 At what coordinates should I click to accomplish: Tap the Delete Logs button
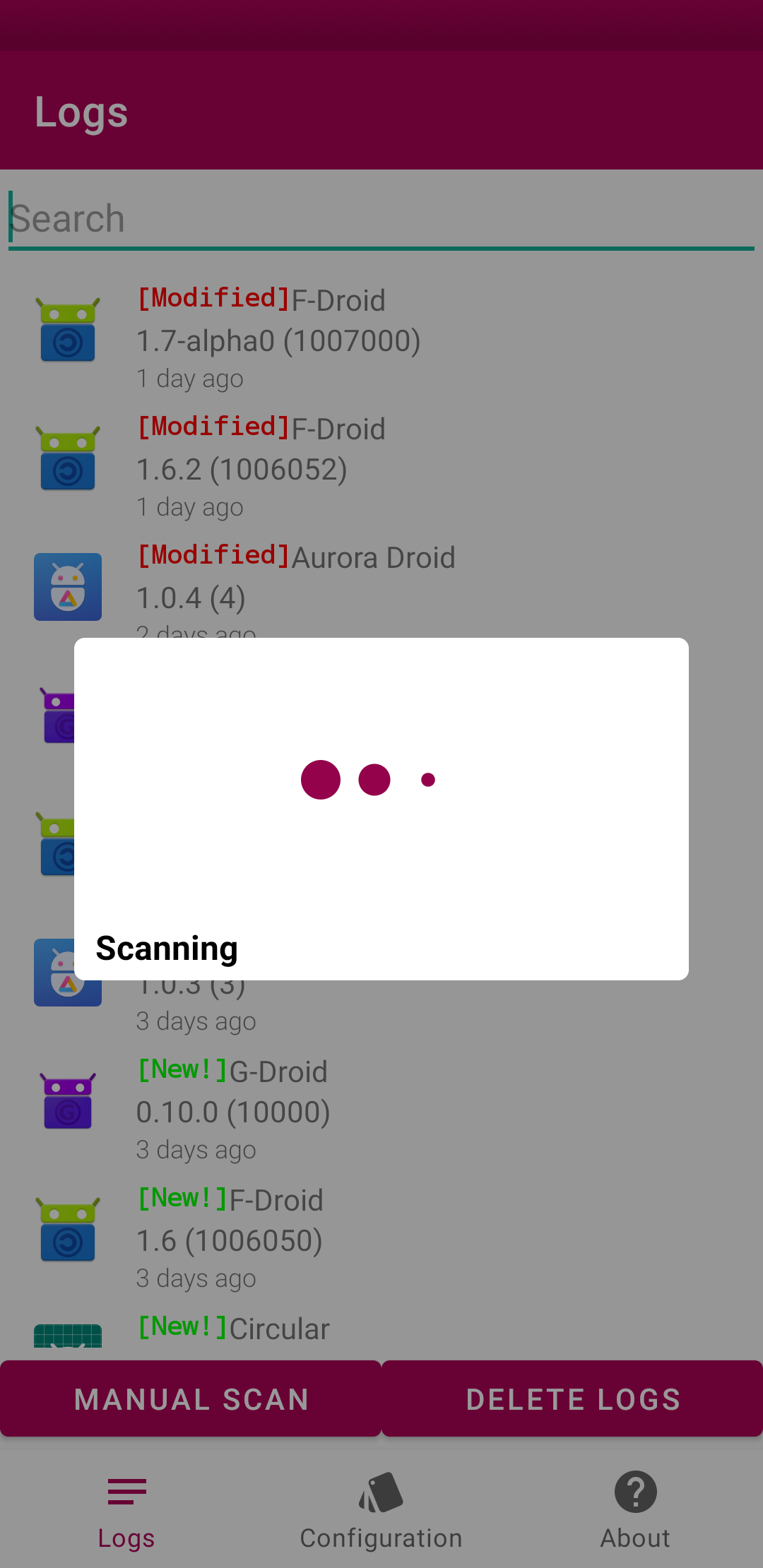pyautogui.click(x=572, y=1399)
